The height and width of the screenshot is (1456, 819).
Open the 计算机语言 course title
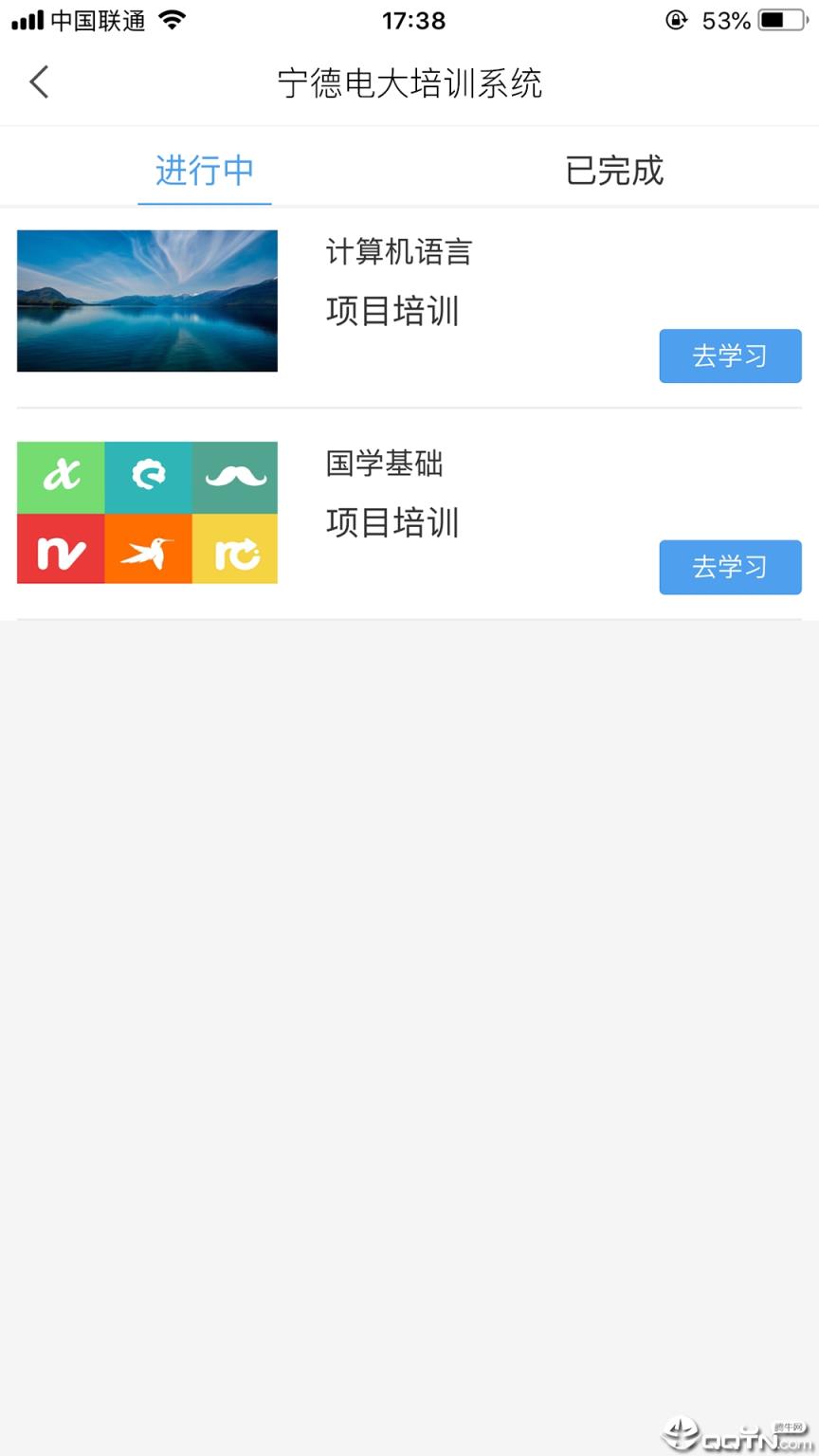(399, 252)
